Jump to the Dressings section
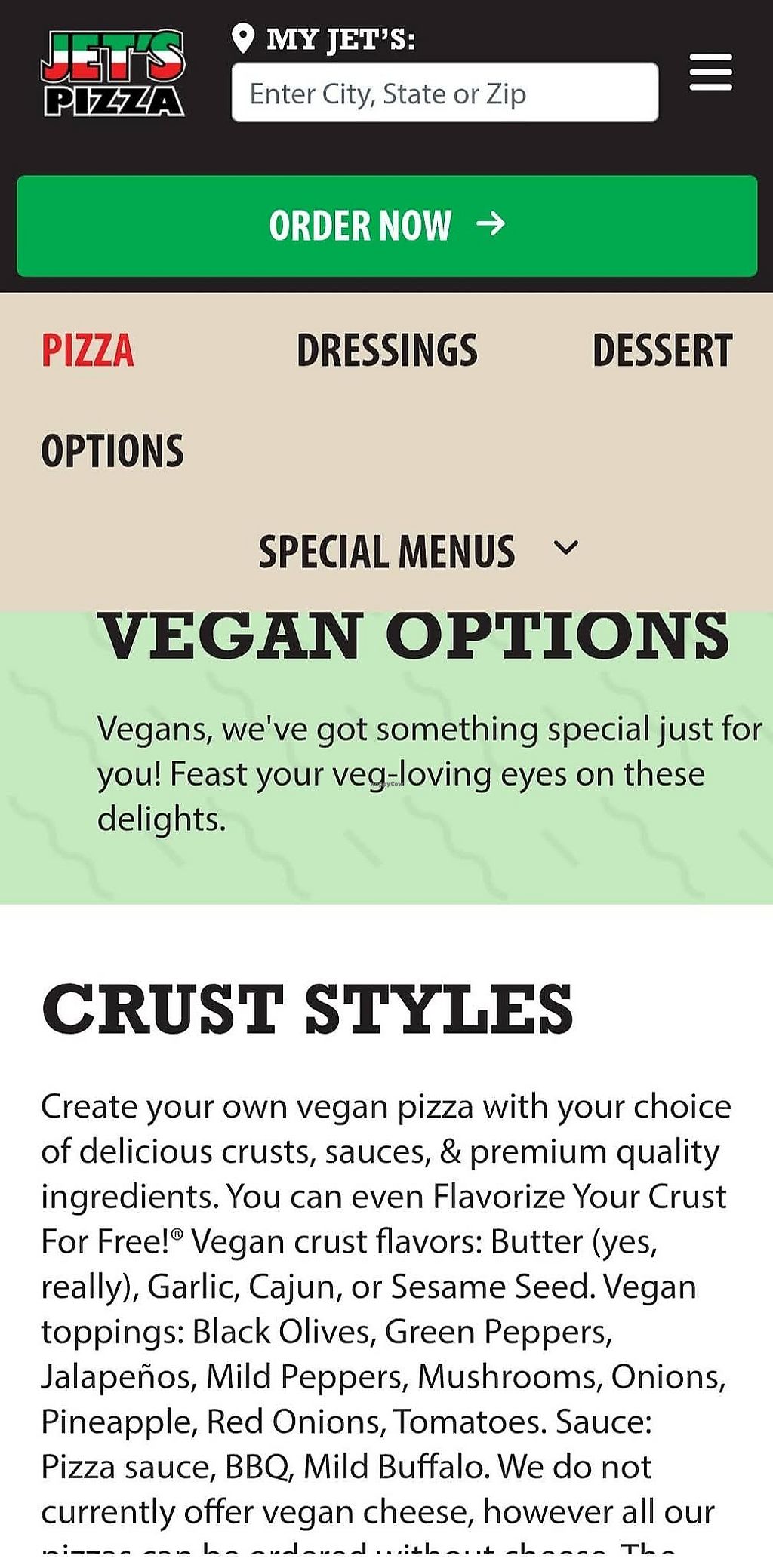This screenshot has width=773, height=1568. point(386,351)
